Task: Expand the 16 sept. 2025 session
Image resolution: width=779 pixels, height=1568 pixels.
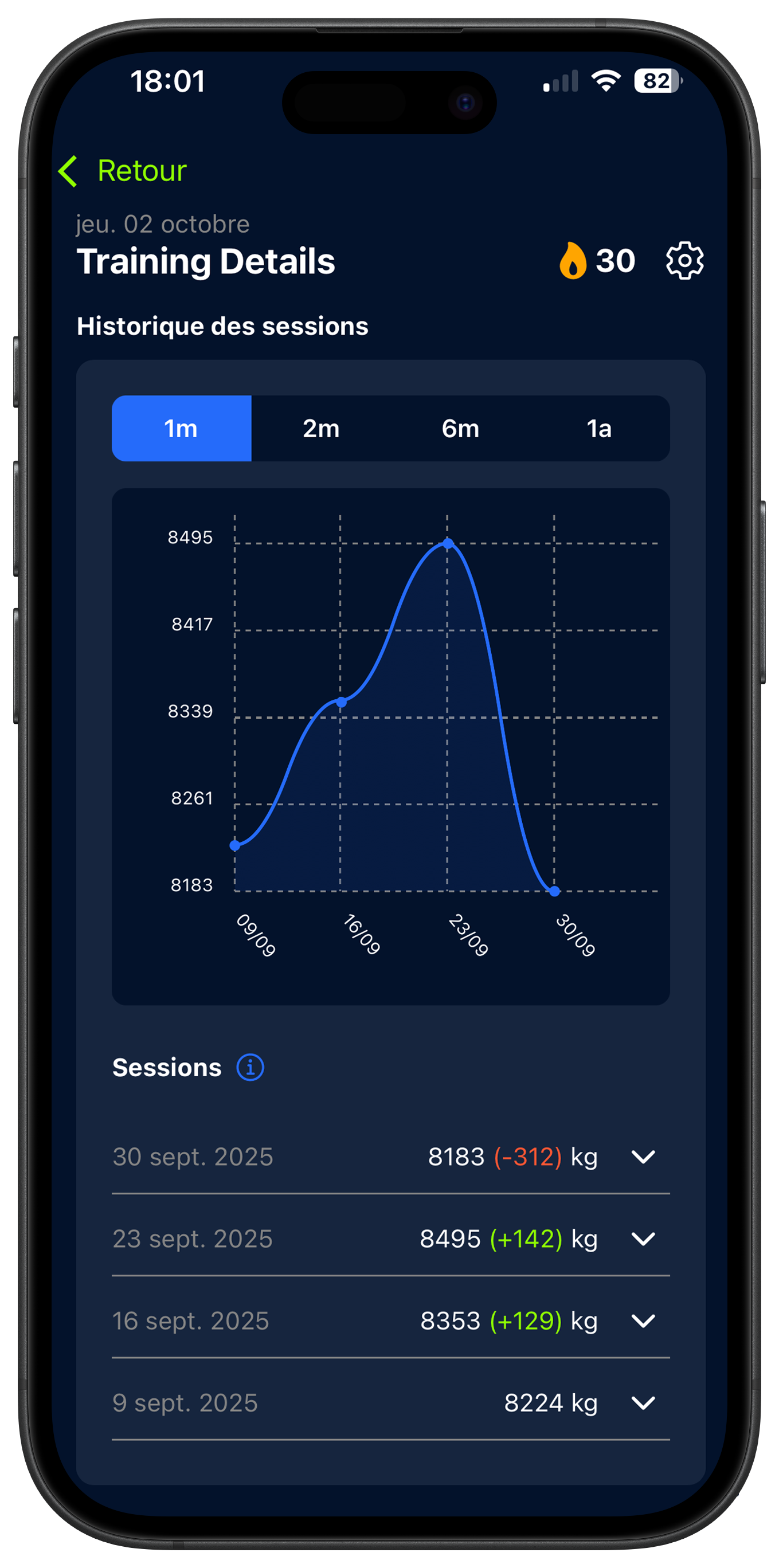Action: tap(643, 1321)
